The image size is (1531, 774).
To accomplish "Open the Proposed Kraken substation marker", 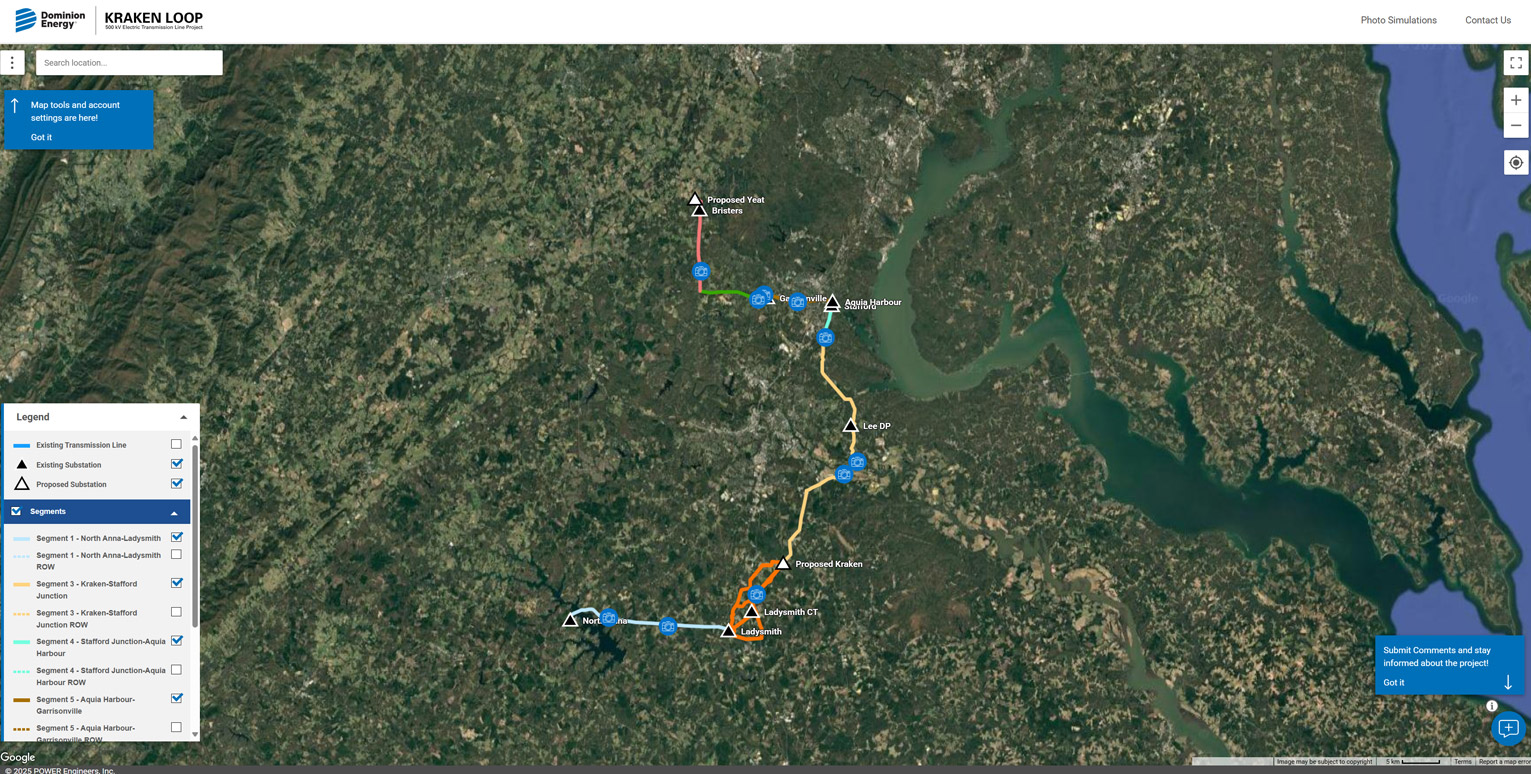I will point(783,563).
